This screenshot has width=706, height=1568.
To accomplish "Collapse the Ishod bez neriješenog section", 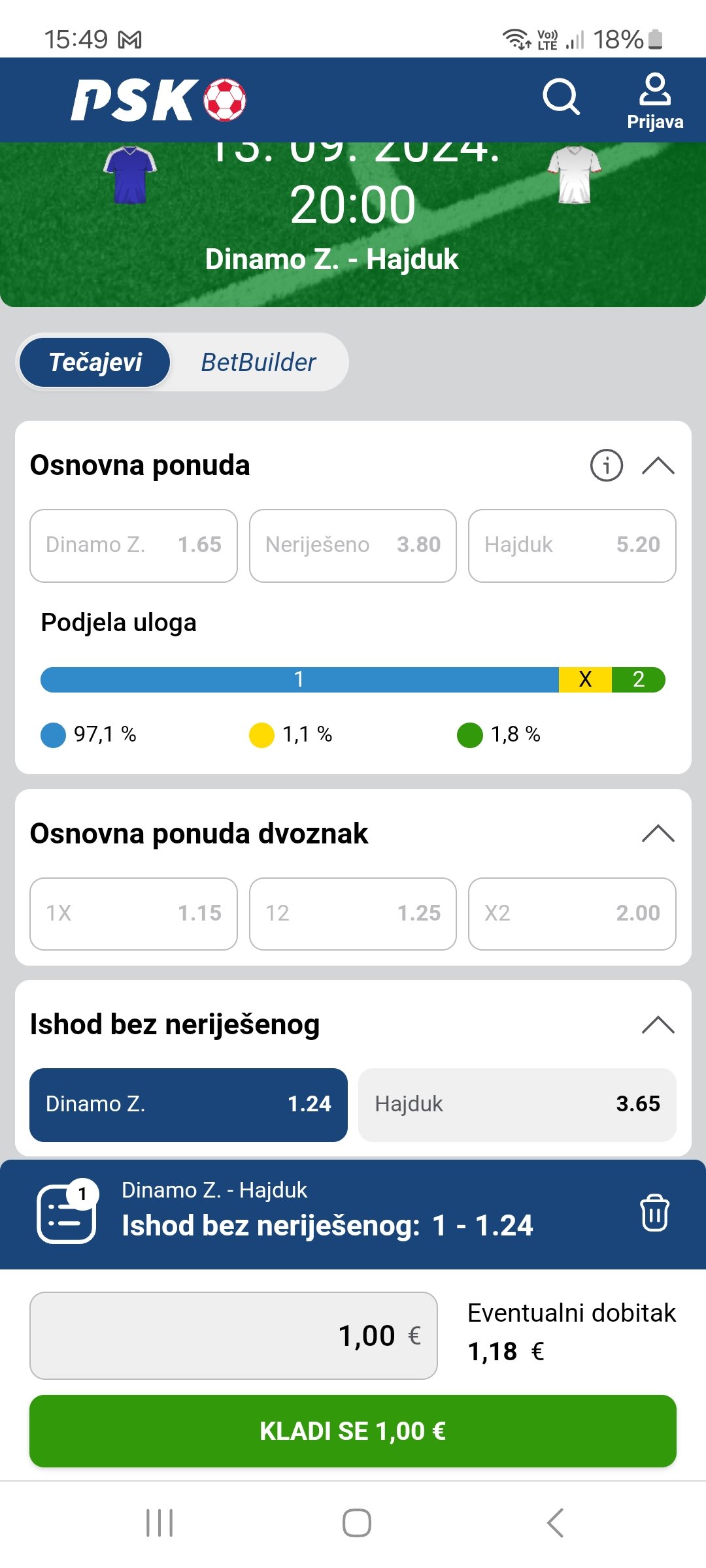I will coord(658,1024).
